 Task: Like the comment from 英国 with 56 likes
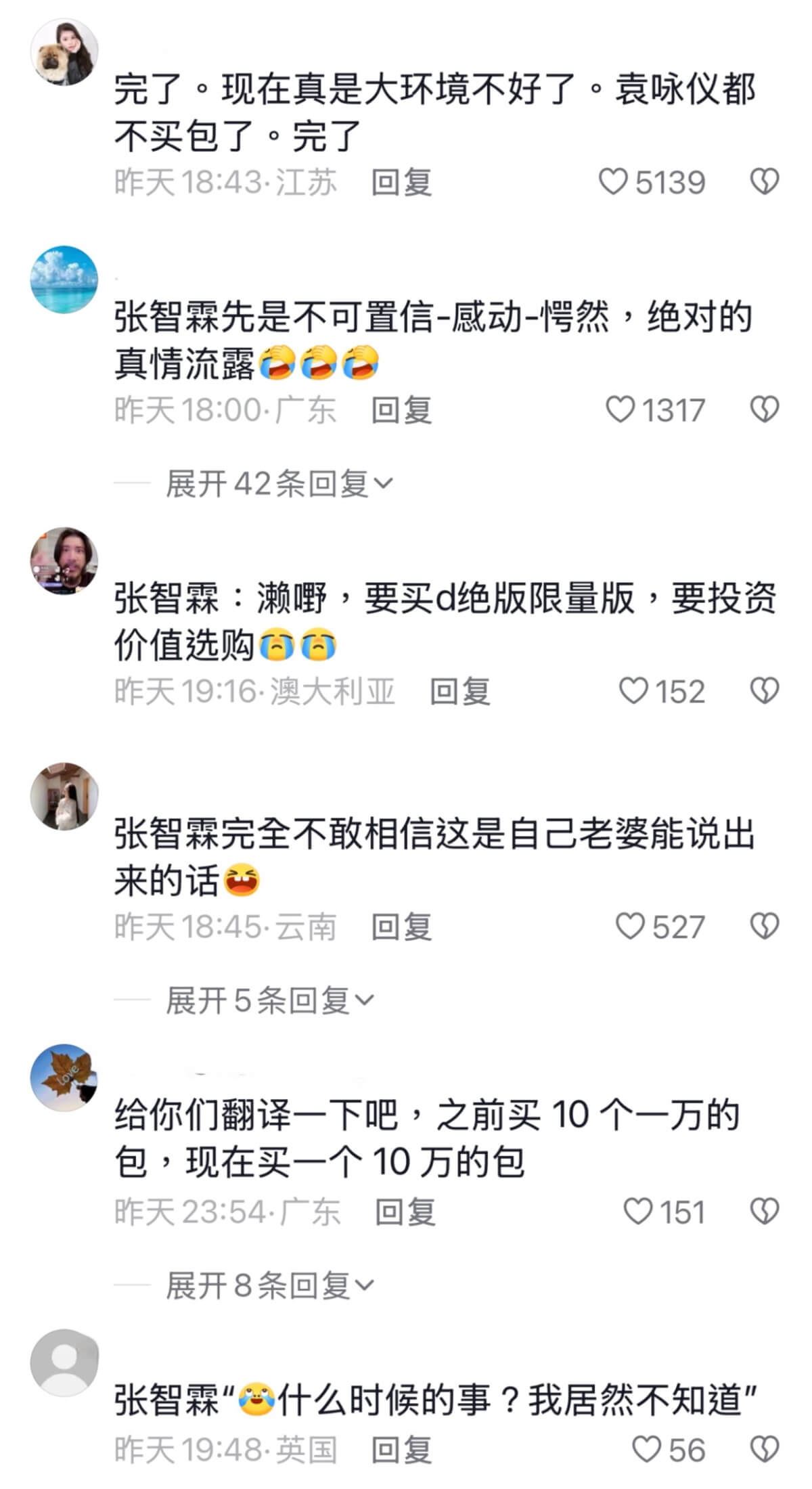coord(646,1449)
